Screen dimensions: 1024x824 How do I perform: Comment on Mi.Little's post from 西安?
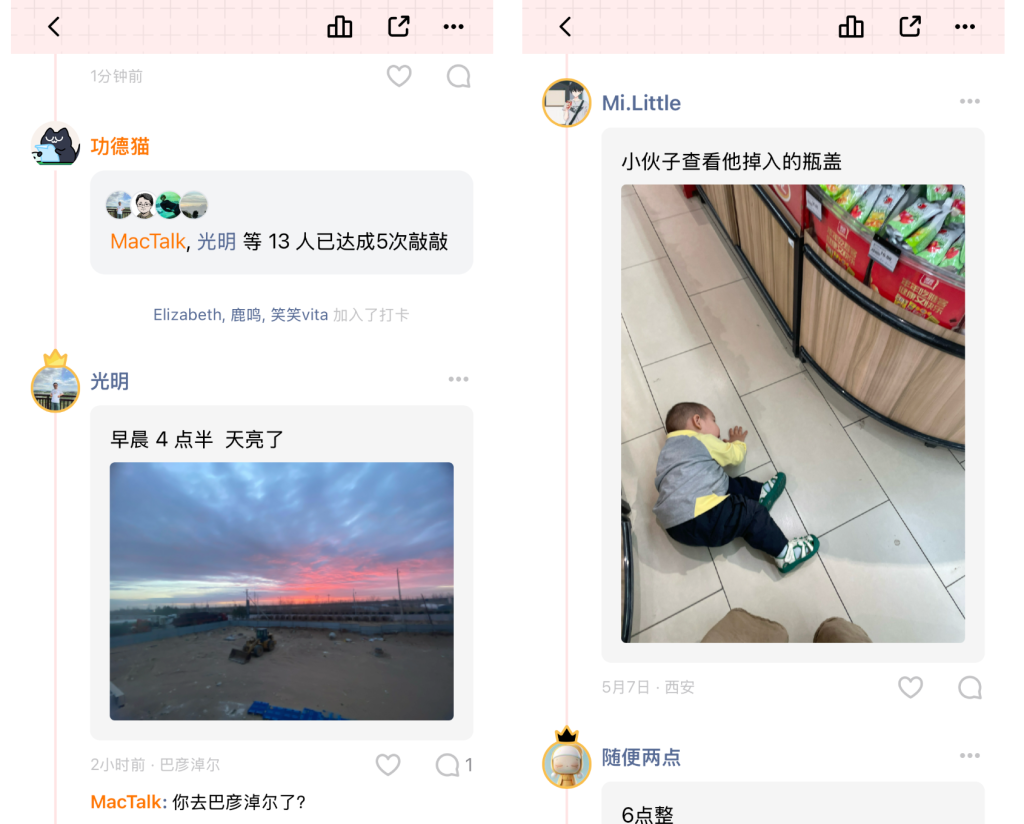click(969, 687)
